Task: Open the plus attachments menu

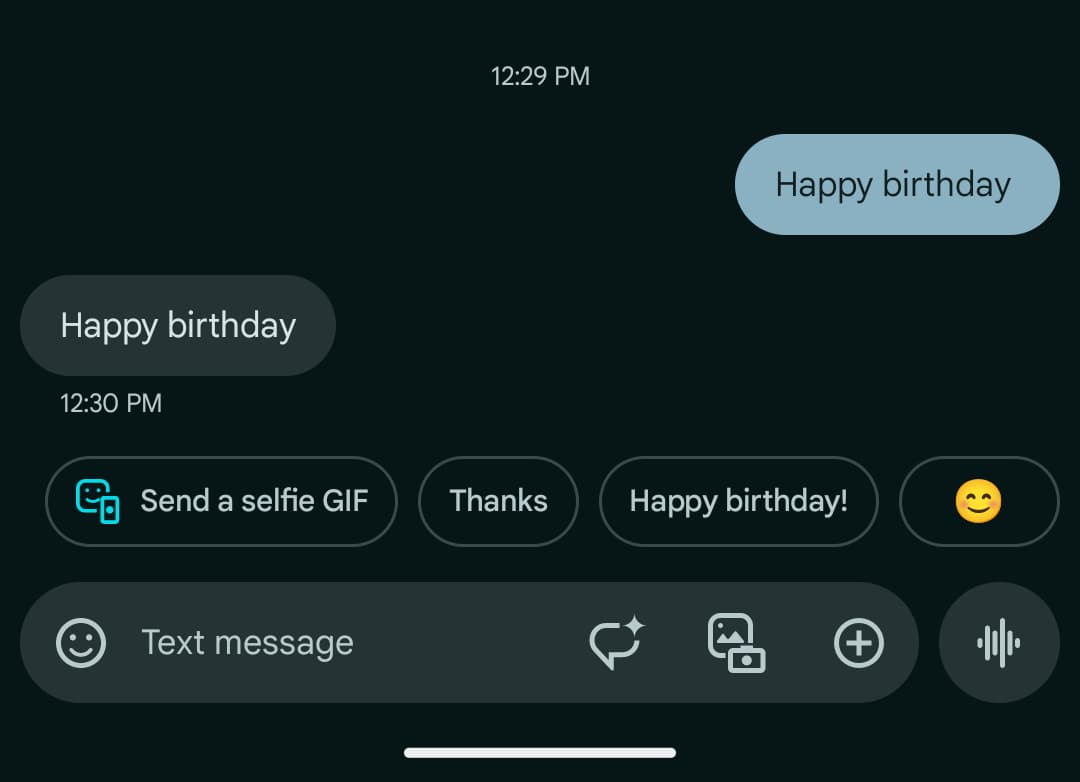Action: click(859, 642)
